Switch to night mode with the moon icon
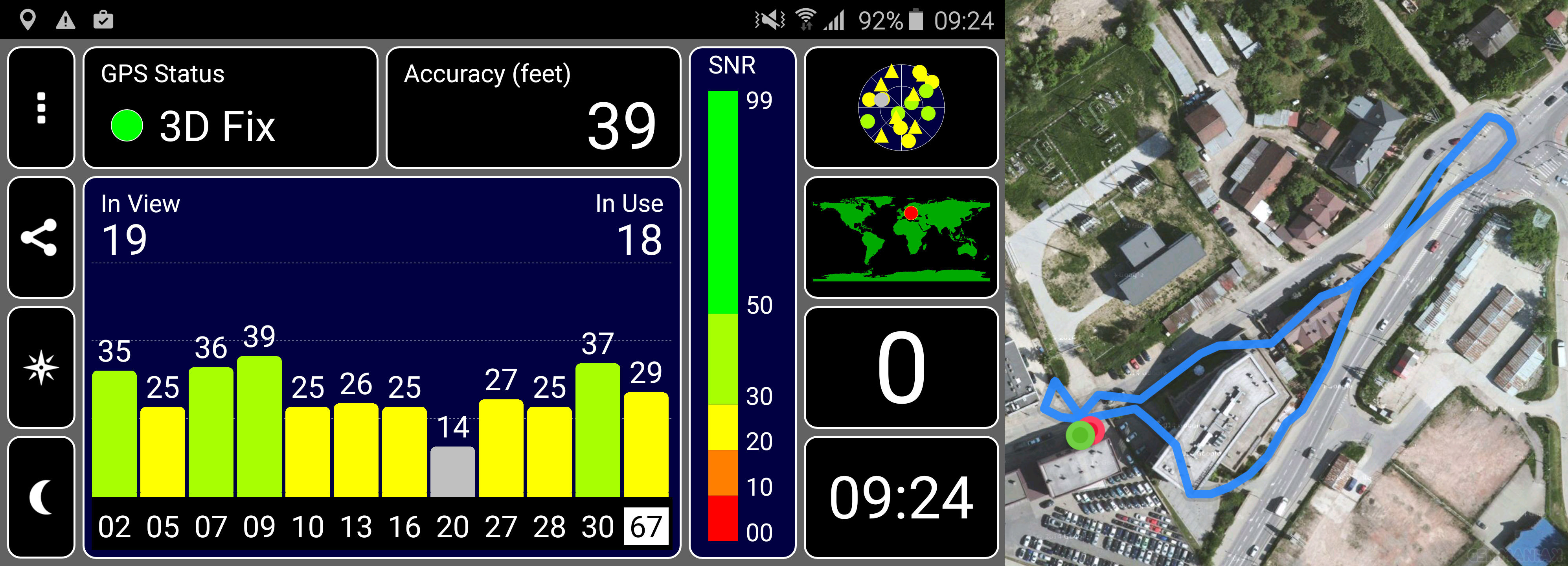 [41, 496]
